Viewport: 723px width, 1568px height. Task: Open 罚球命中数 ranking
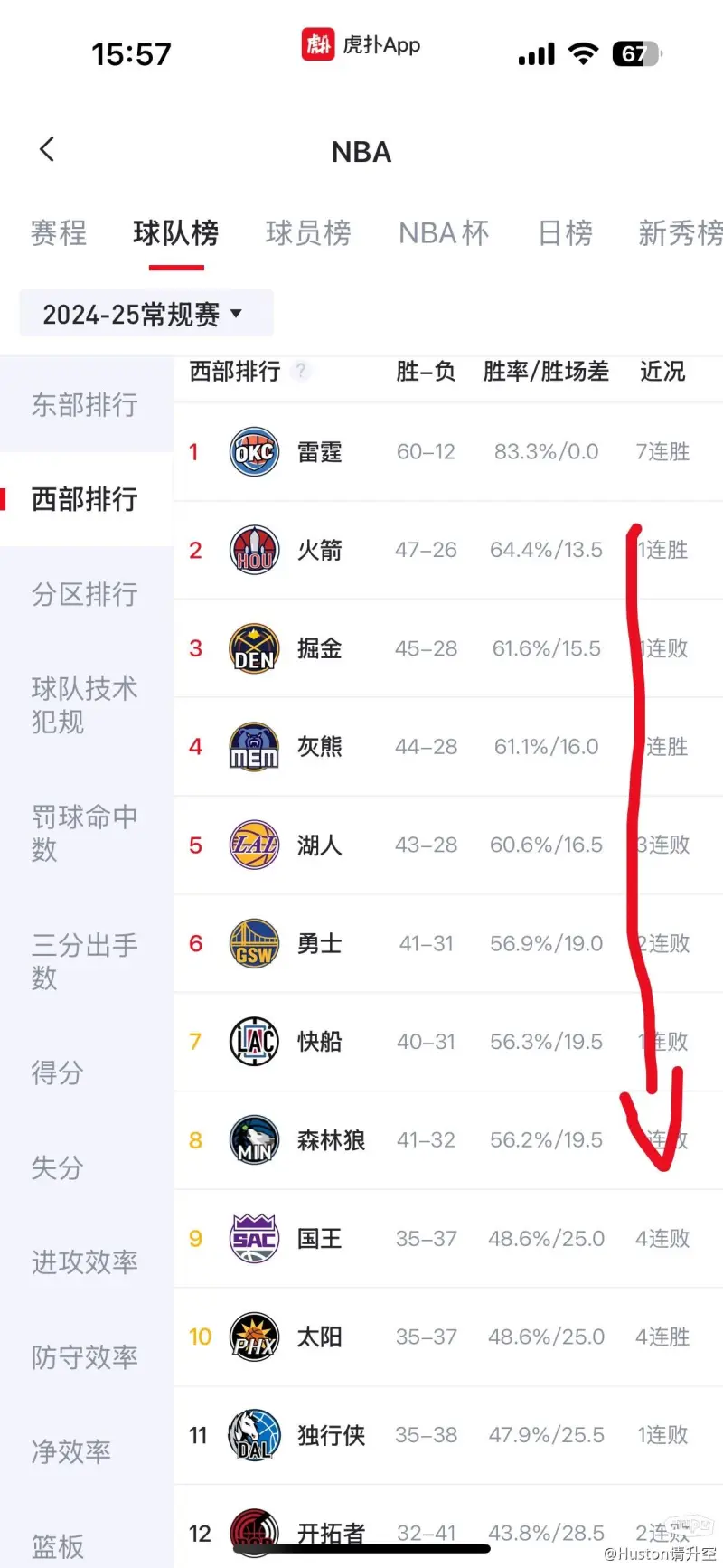(84, 833)
